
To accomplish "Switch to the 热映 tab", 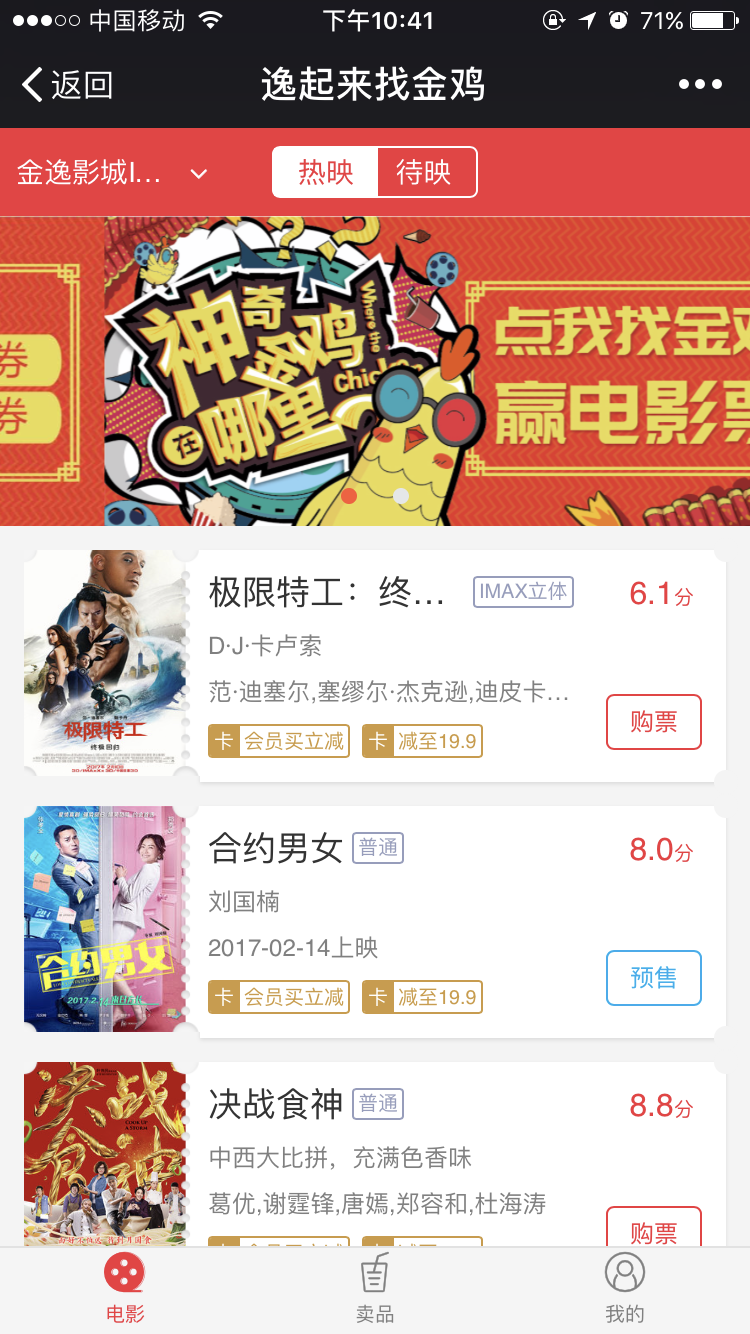I will tap(326, 173).
